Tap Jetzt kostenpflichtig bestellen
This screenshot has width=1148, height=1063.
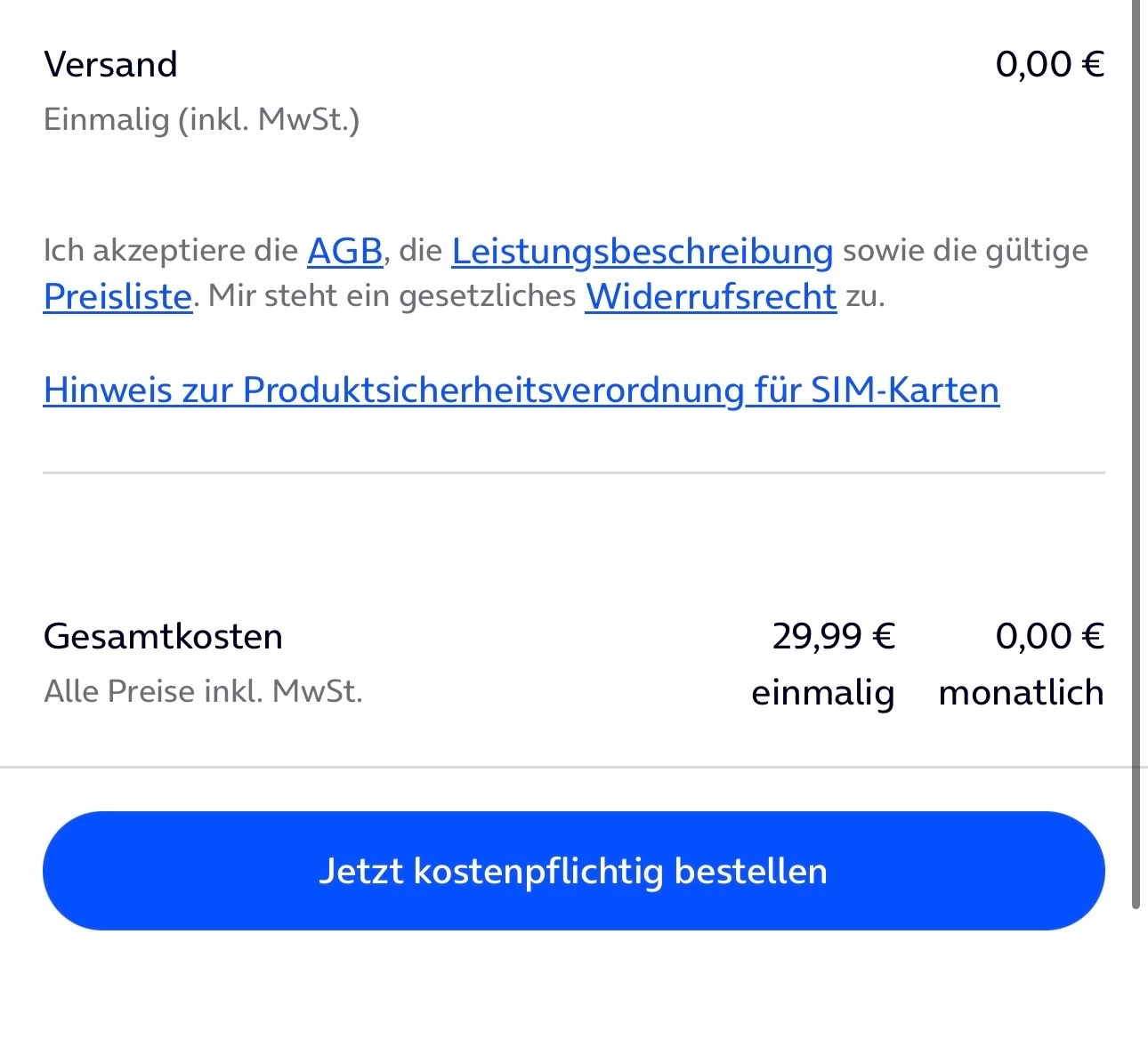(x=573, y=871)
